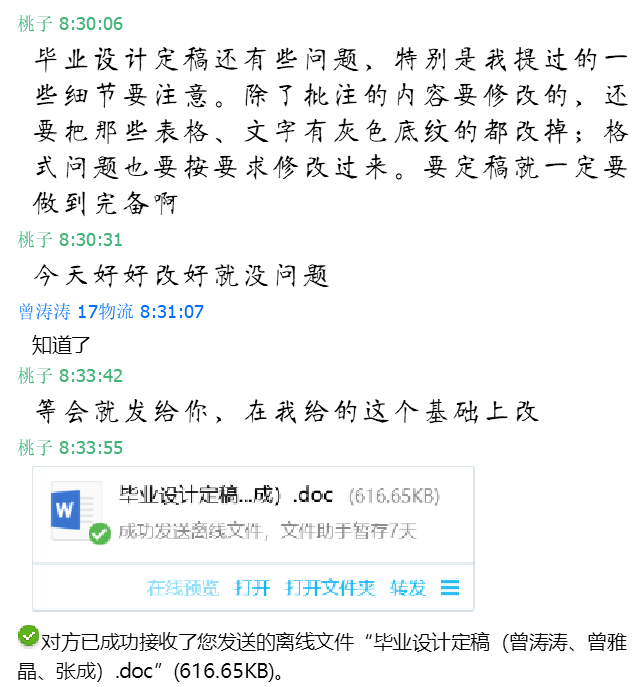The height and width of the screenshot is (687, 635).
Task: Tap 在线预览 to preview the document online
Action: coord(183,588)
